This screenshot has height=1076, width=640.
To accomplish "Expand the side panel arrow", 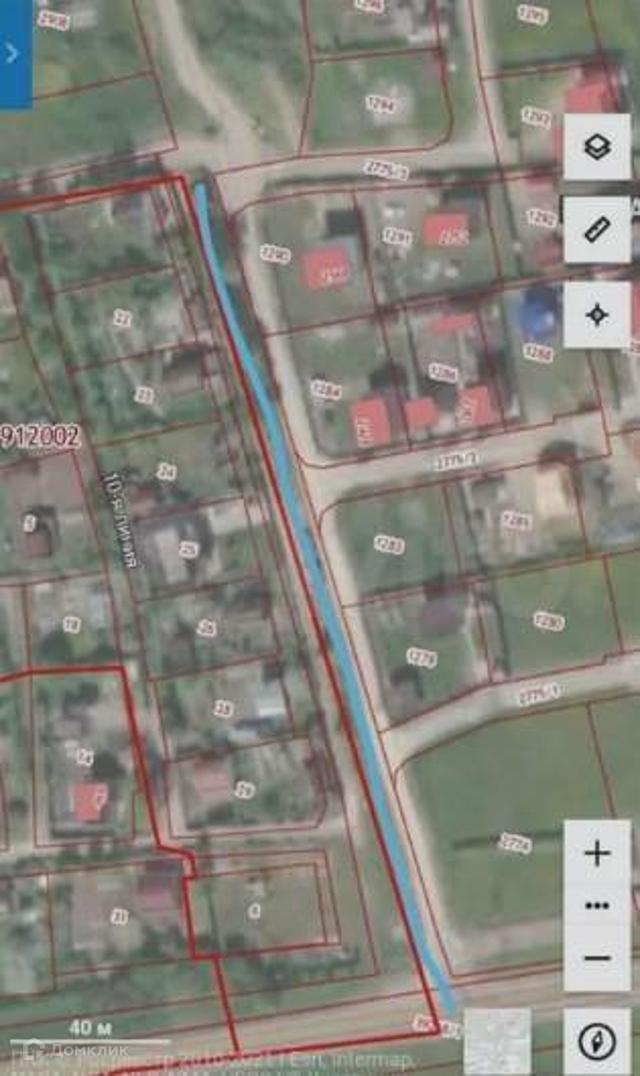I will 13,54.
